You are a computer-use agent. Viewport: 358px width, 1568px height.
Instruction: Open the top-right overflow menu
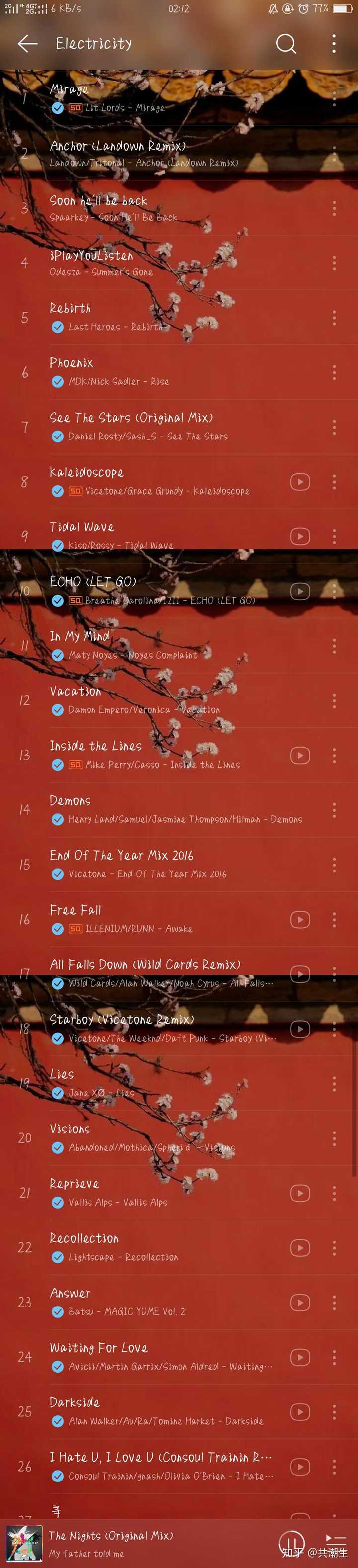point(334,43)
